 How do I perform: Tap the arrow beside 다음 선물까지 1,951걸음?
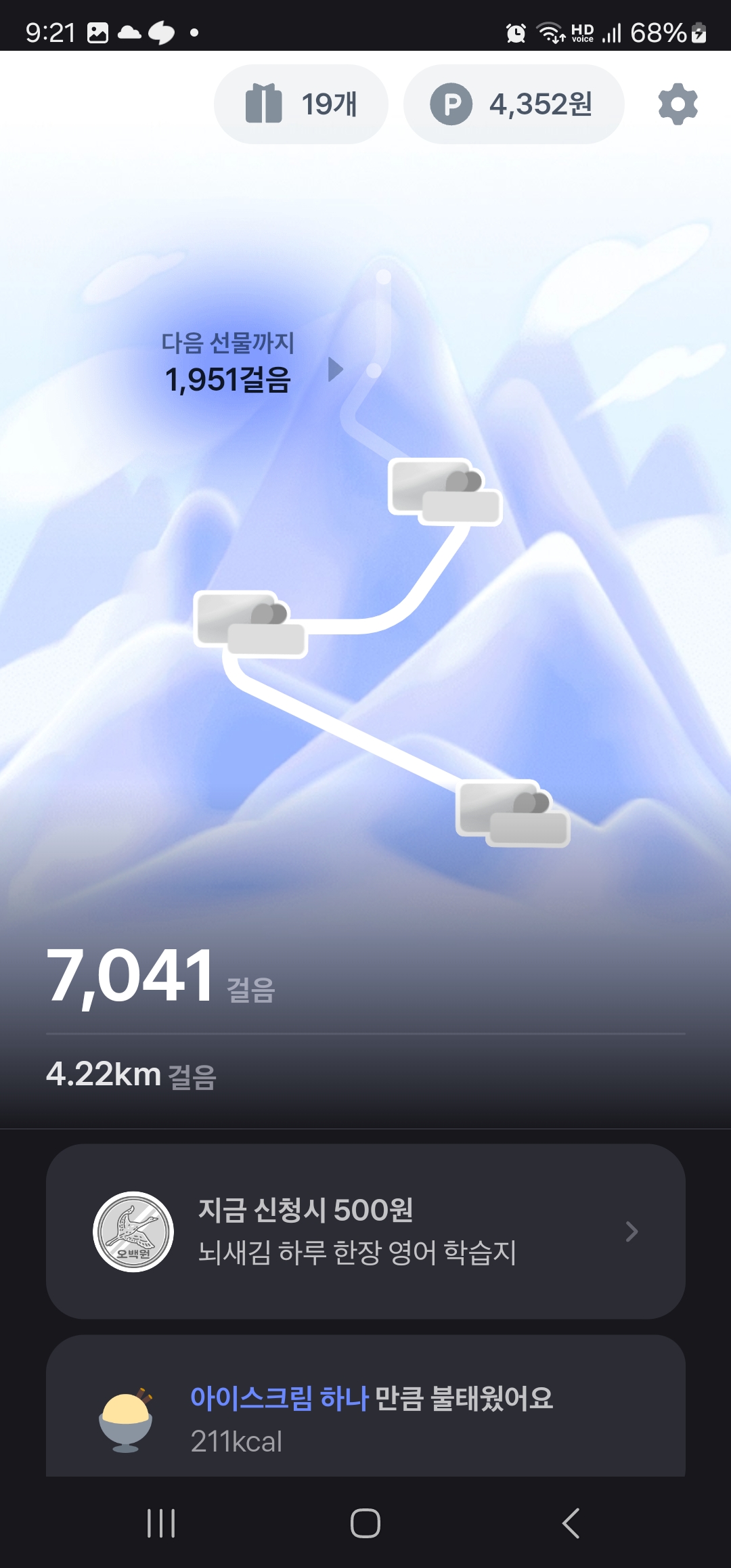(336, 370)
